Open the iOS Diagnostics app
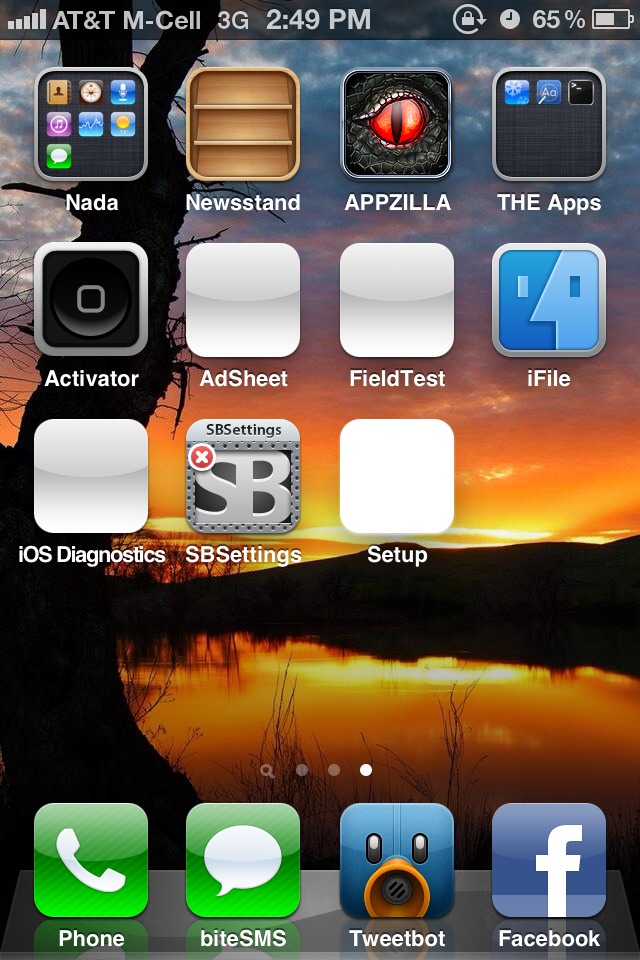640x960 pixels. click(x=91, y=476)
